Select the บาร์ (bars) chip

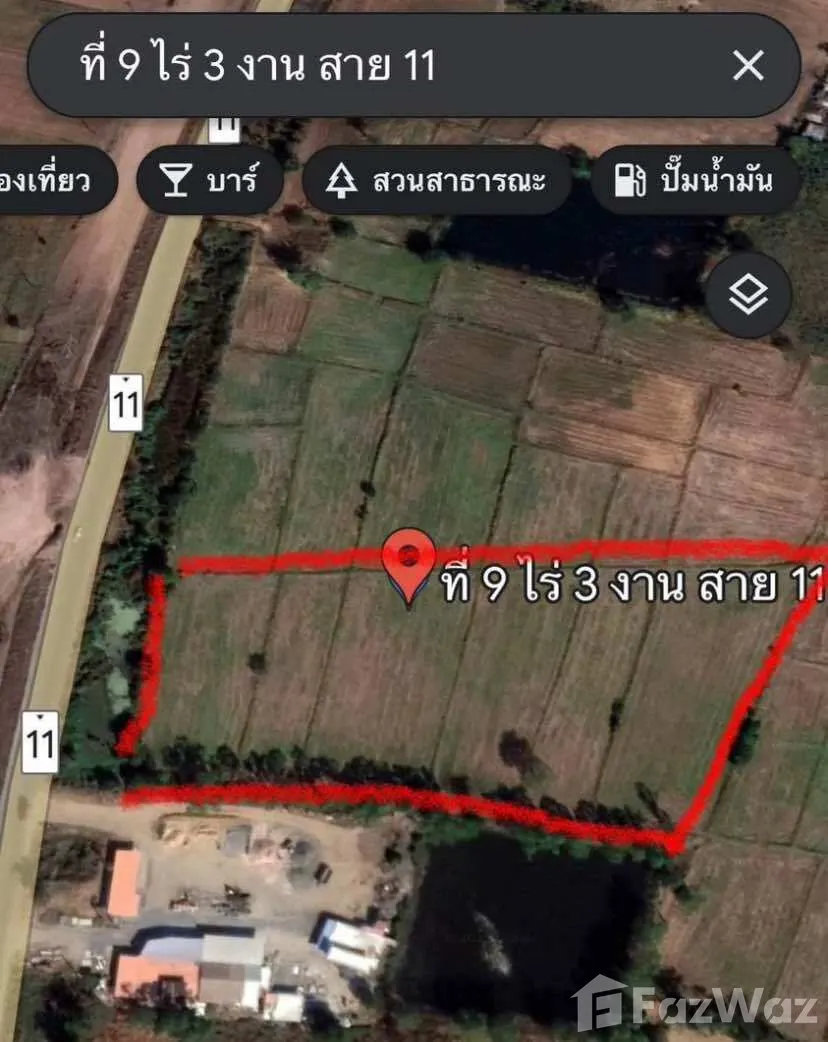210,181
